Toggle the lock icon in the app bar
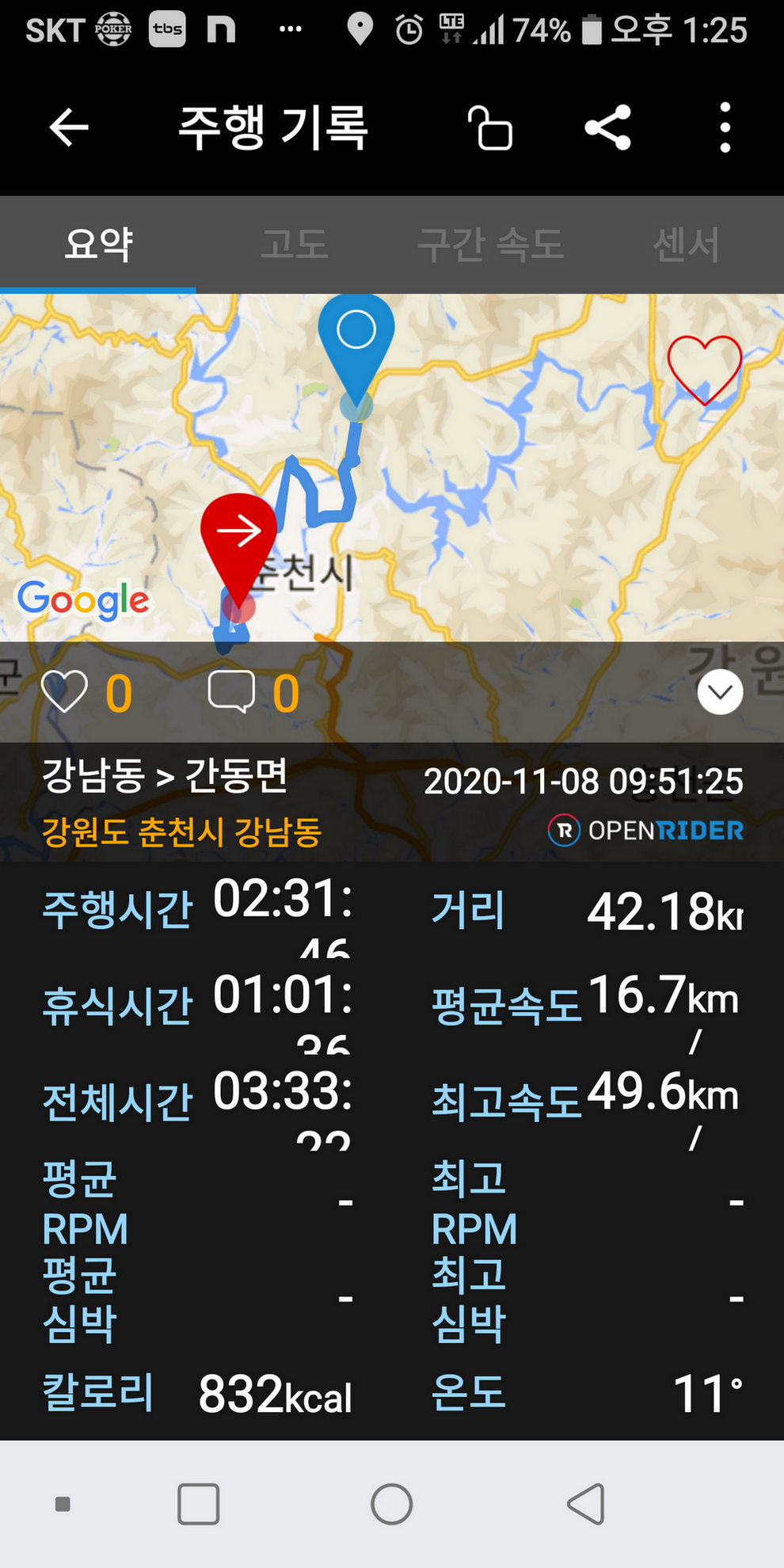Screen dimensions: 784x1568 pyautogui.click(x=491, y=127)
